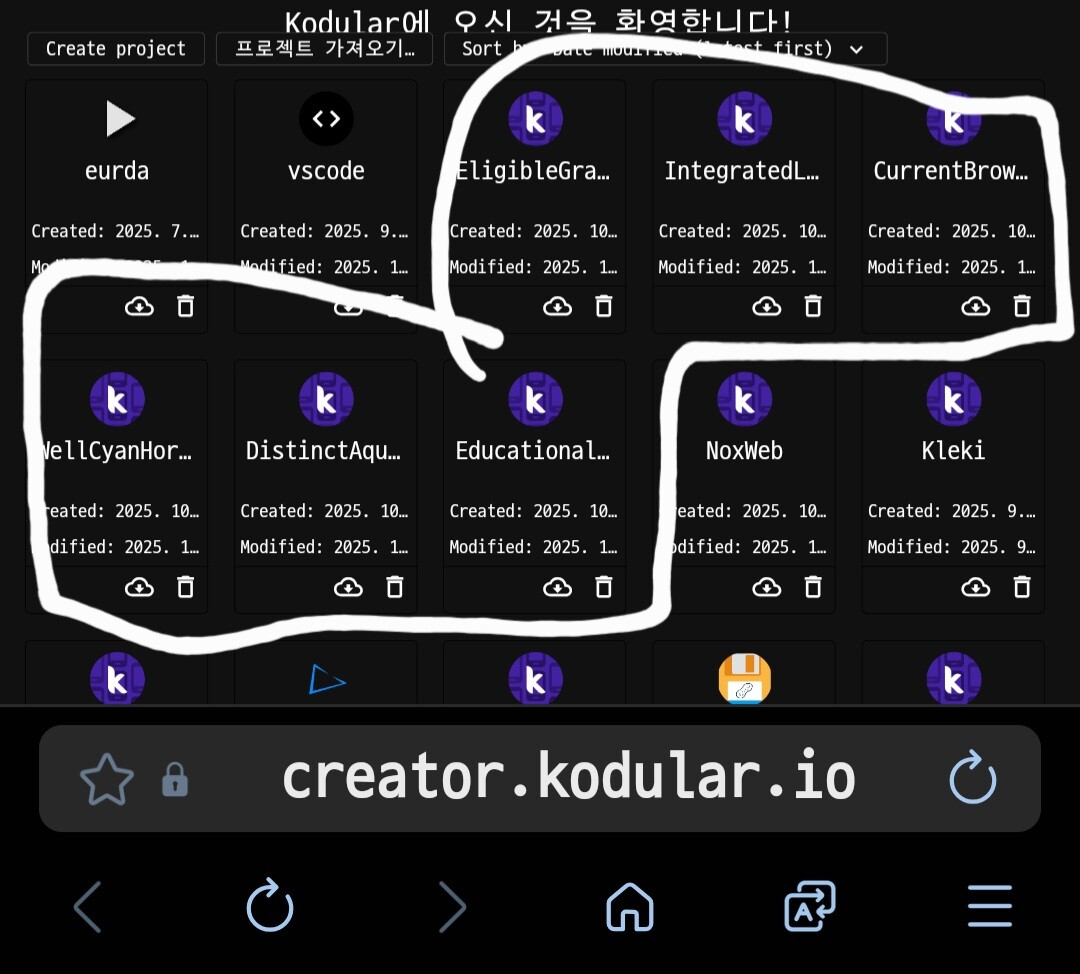Open the Kleki project
Viewport: 1080px width, 974px height.
(952, 451)
